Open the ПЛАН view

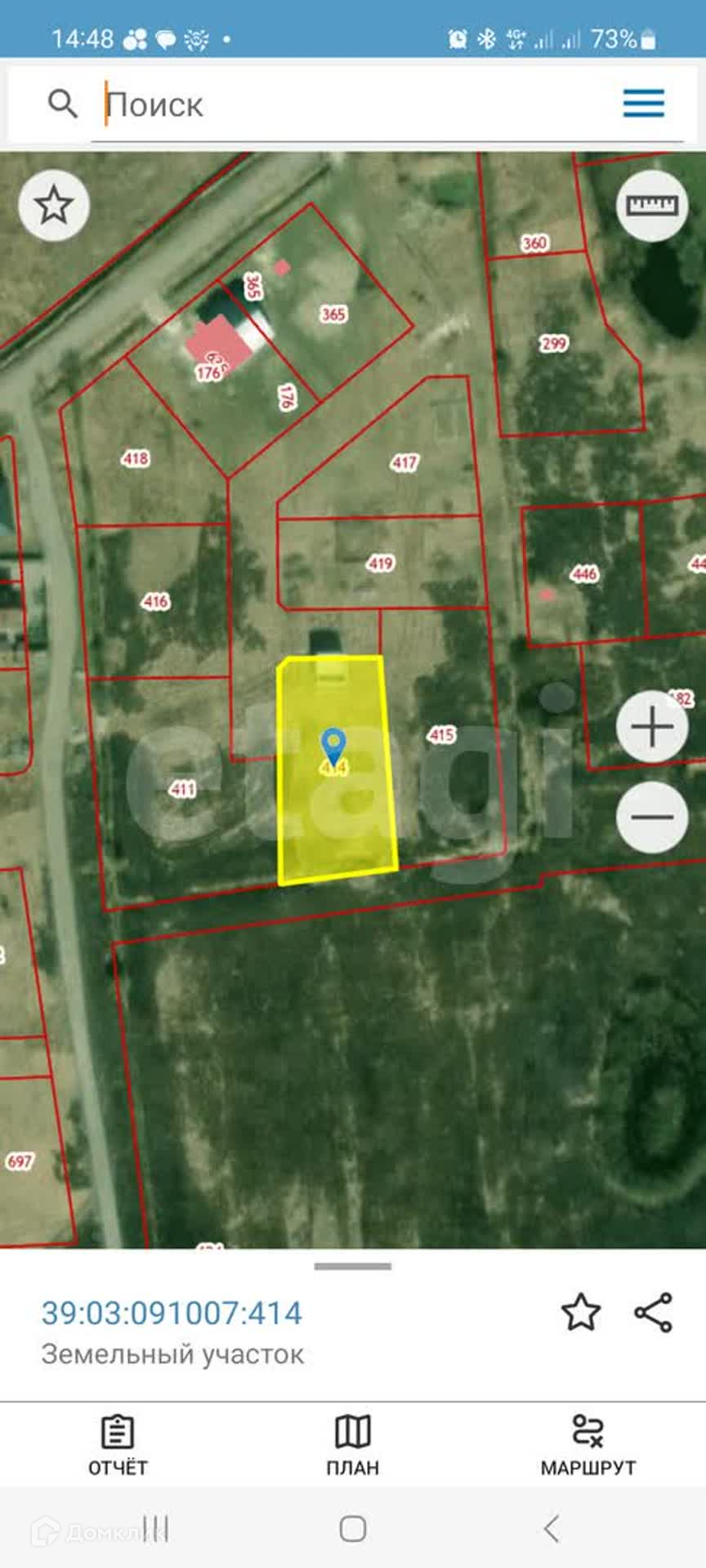tap(353, 1445)
